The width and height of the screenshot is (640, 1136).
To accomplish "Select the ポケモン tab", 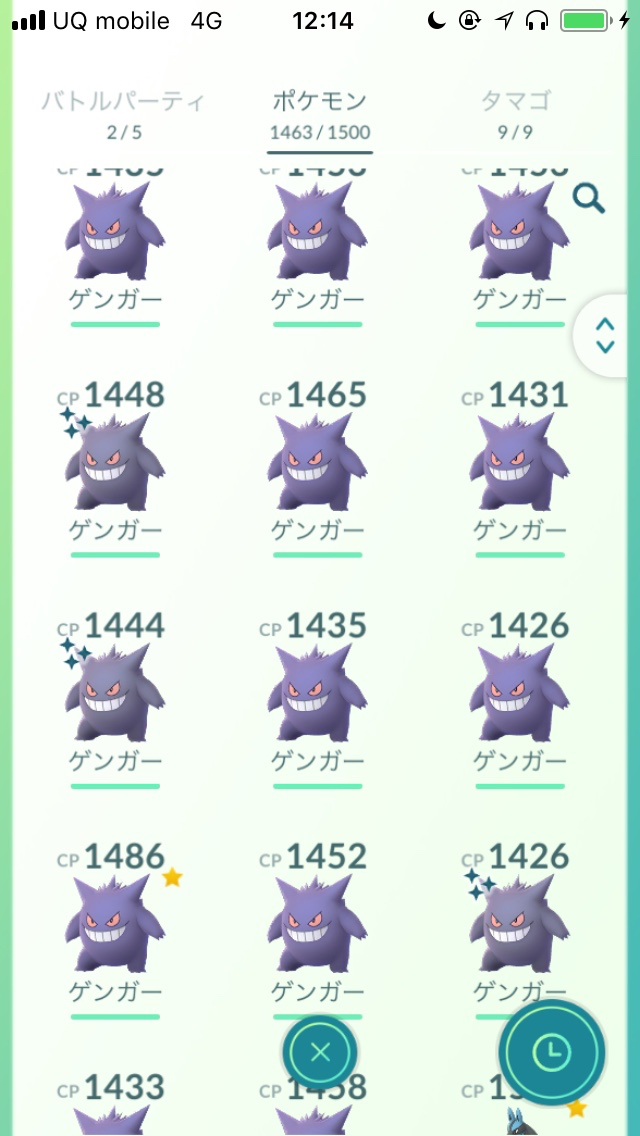I will [x=320, y=113].
